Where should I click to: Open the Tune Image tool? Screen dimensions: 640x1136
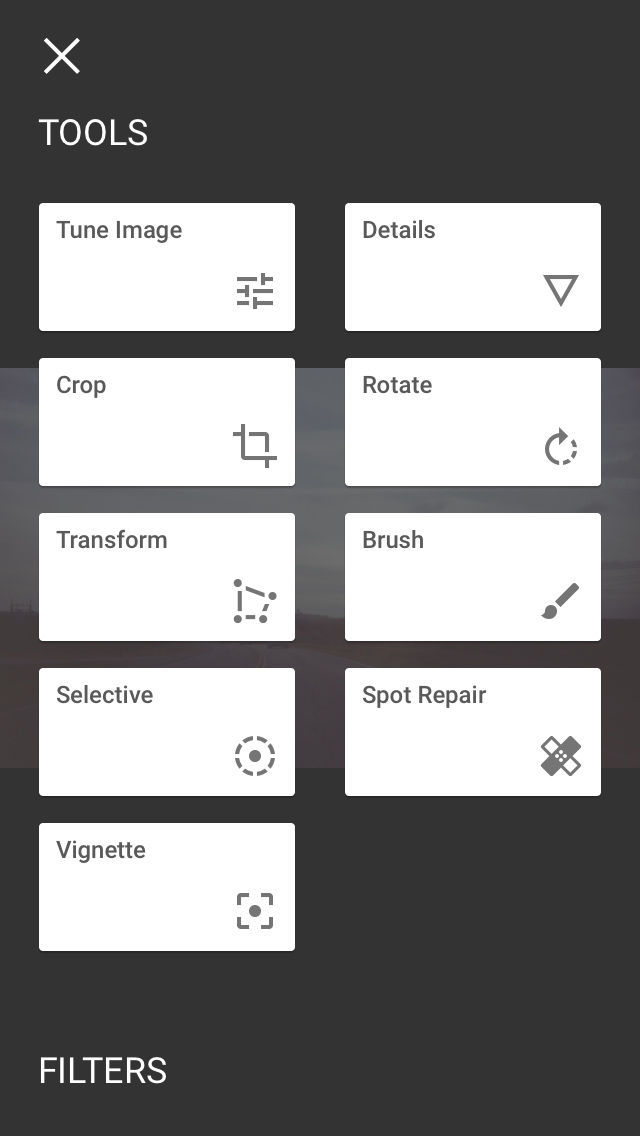click(167, 267)
